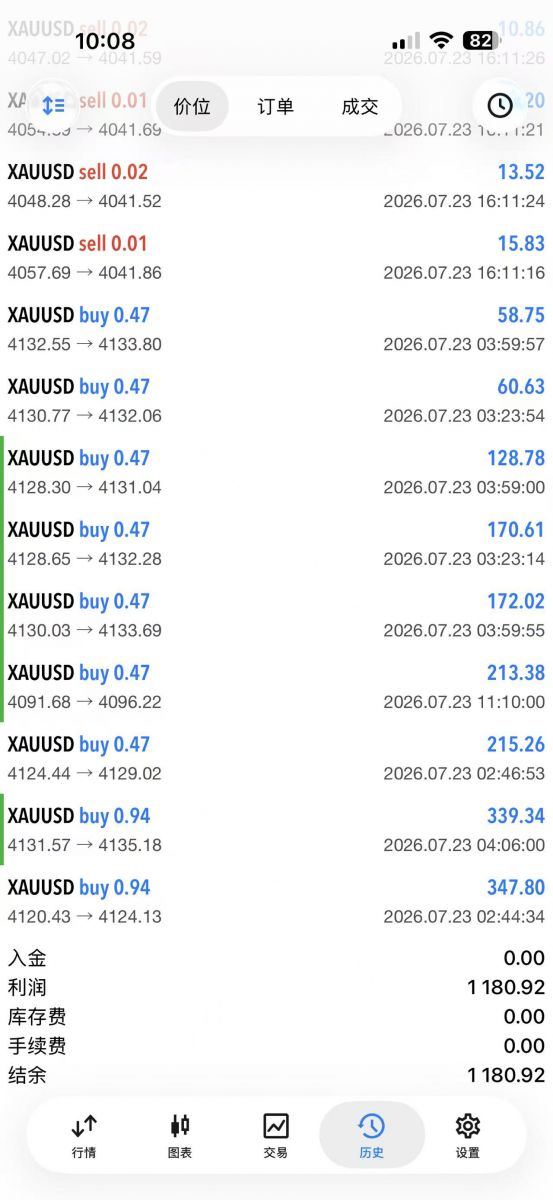Screen dimensions: 553x1200
Task: Open the buy 0.47 trade showing 128.78
Action: click(x=276, y=472)
